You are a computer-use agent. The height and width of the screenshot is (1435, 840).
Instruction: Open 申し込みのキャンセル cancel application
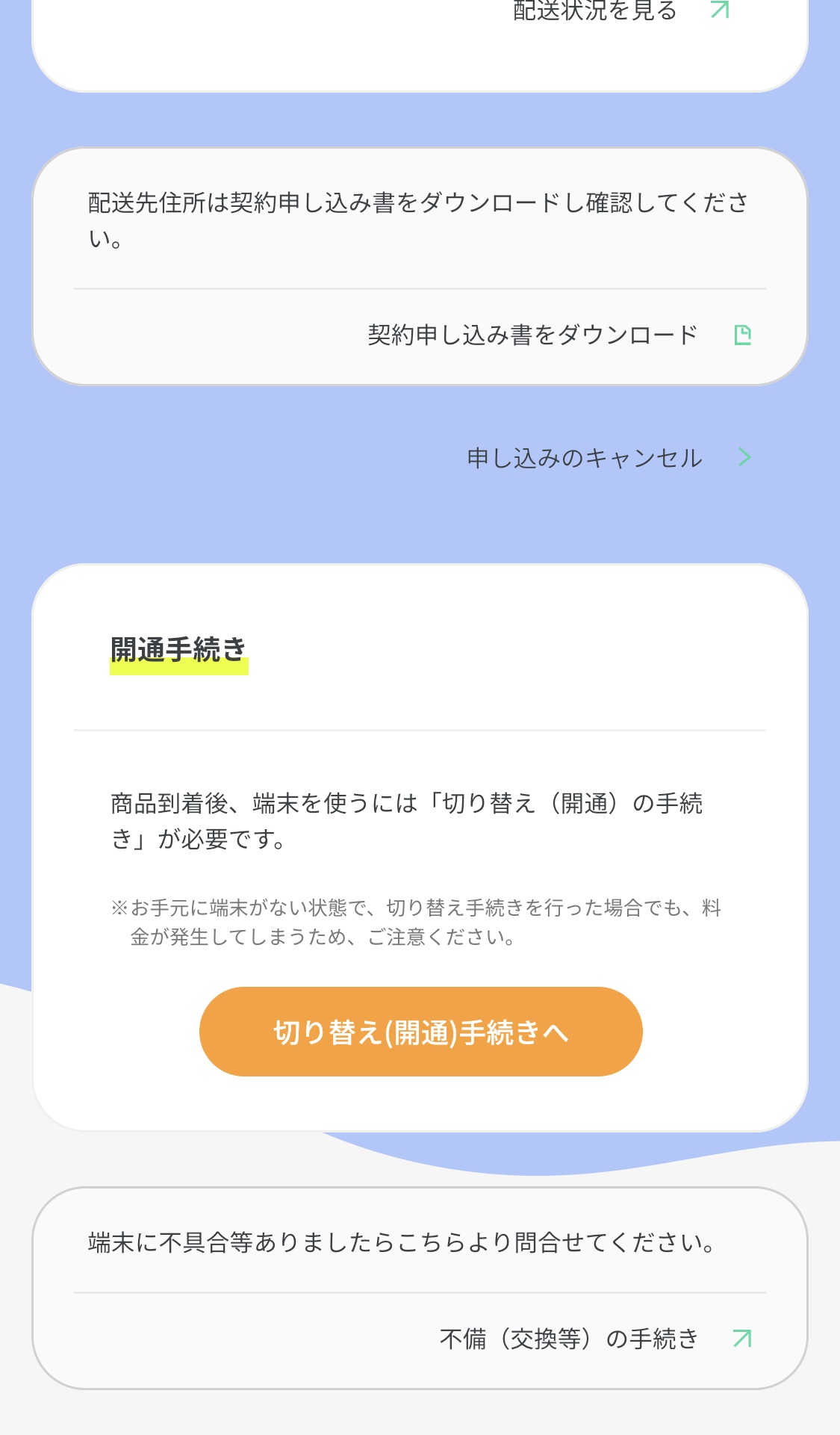click(609, 457)
